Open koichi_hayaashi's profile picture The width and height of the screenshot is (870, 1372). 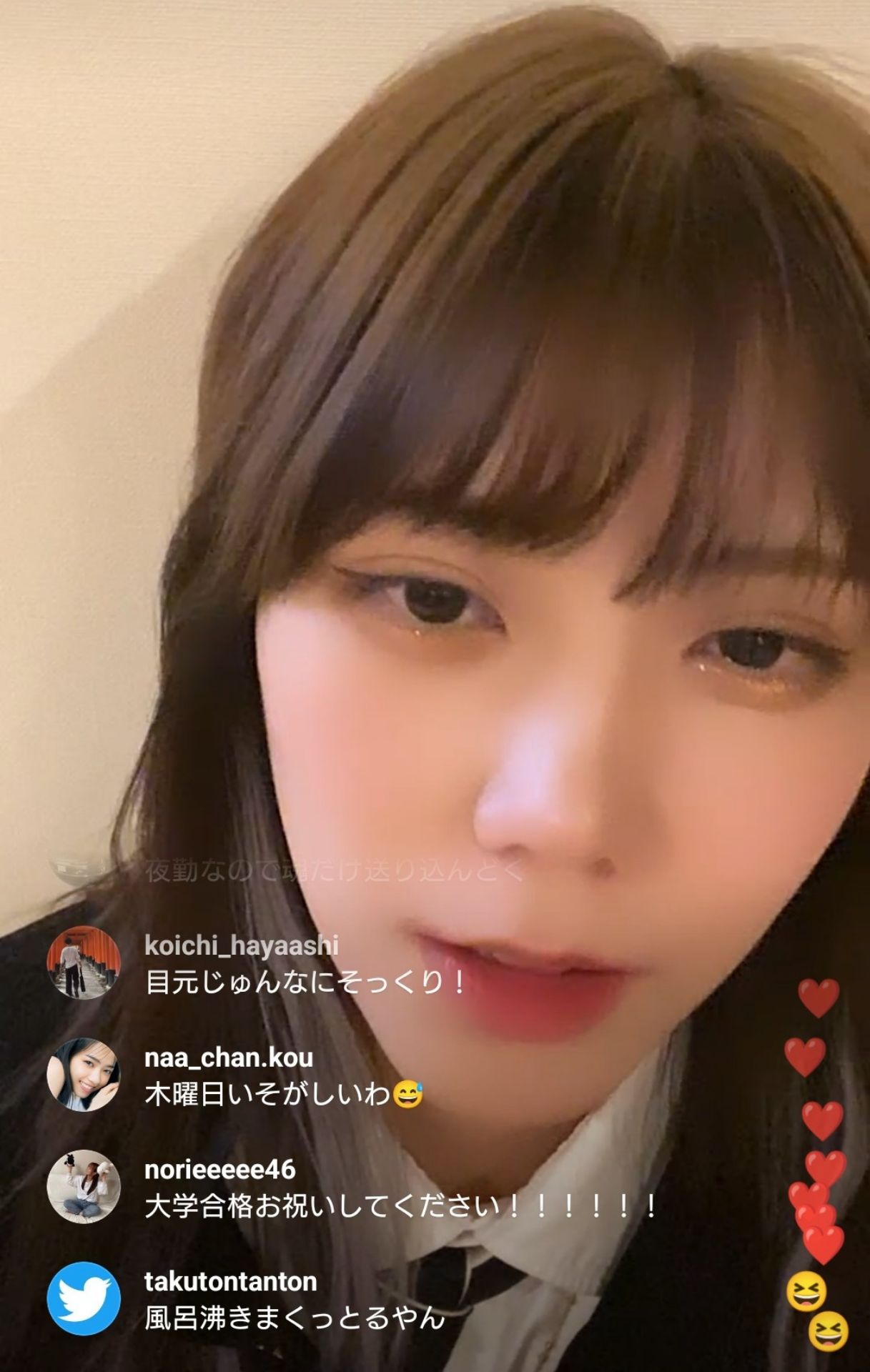pos(83,963)
